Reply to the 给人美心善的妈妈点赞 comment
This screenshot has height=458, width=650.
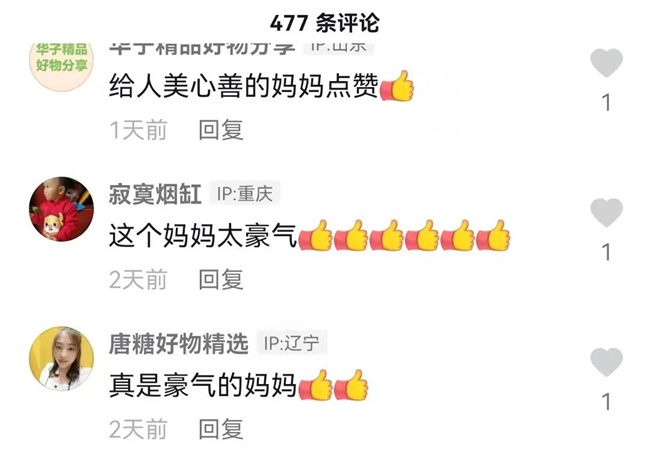(x=221, y=130)
